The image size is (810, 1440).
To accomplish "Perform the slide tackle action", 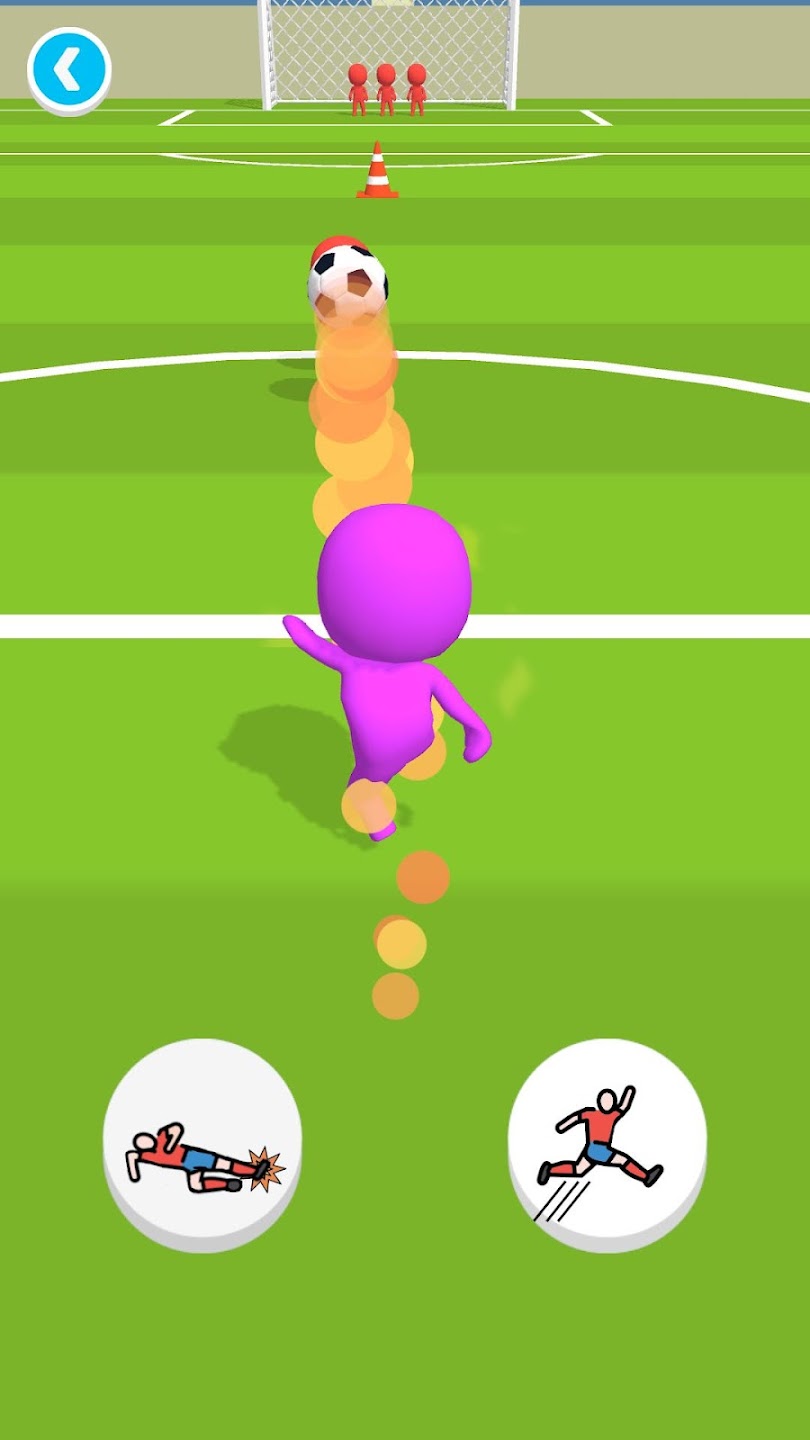I will pos(202,1143).
